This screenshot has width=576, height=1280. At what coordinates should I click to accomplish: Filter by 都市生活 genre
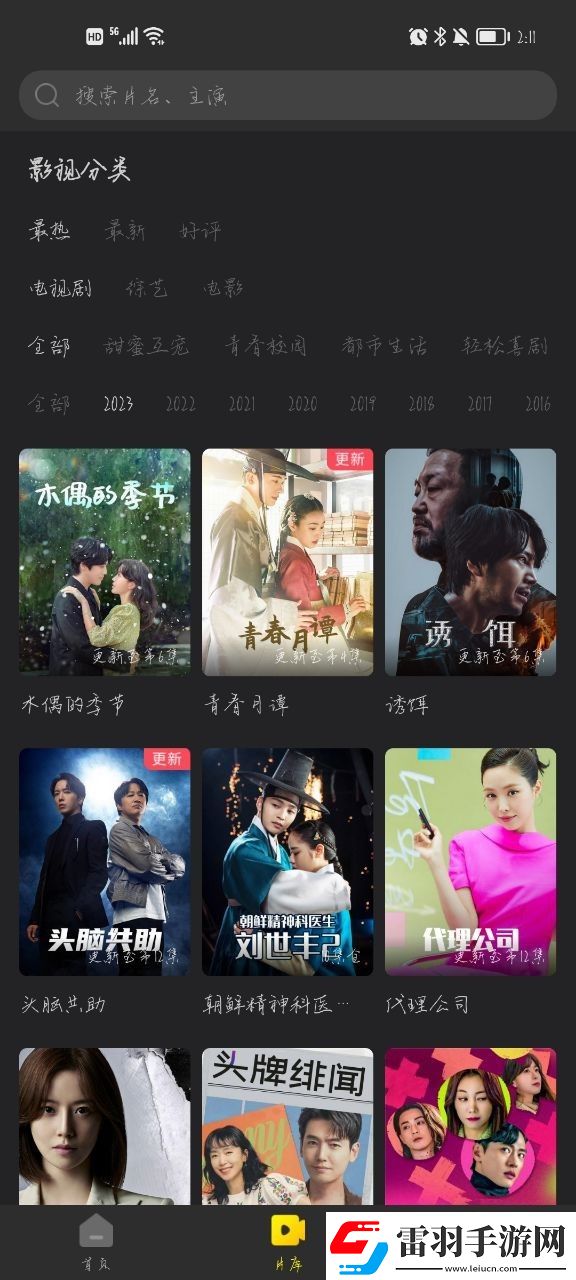(x=385, y=346)
